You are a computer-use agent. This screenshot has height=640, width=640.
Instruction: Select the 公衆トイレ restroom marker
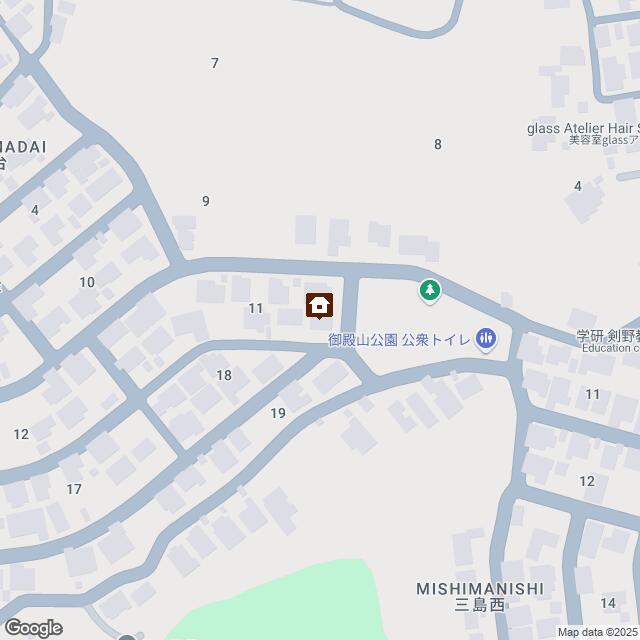pos(486,340)
